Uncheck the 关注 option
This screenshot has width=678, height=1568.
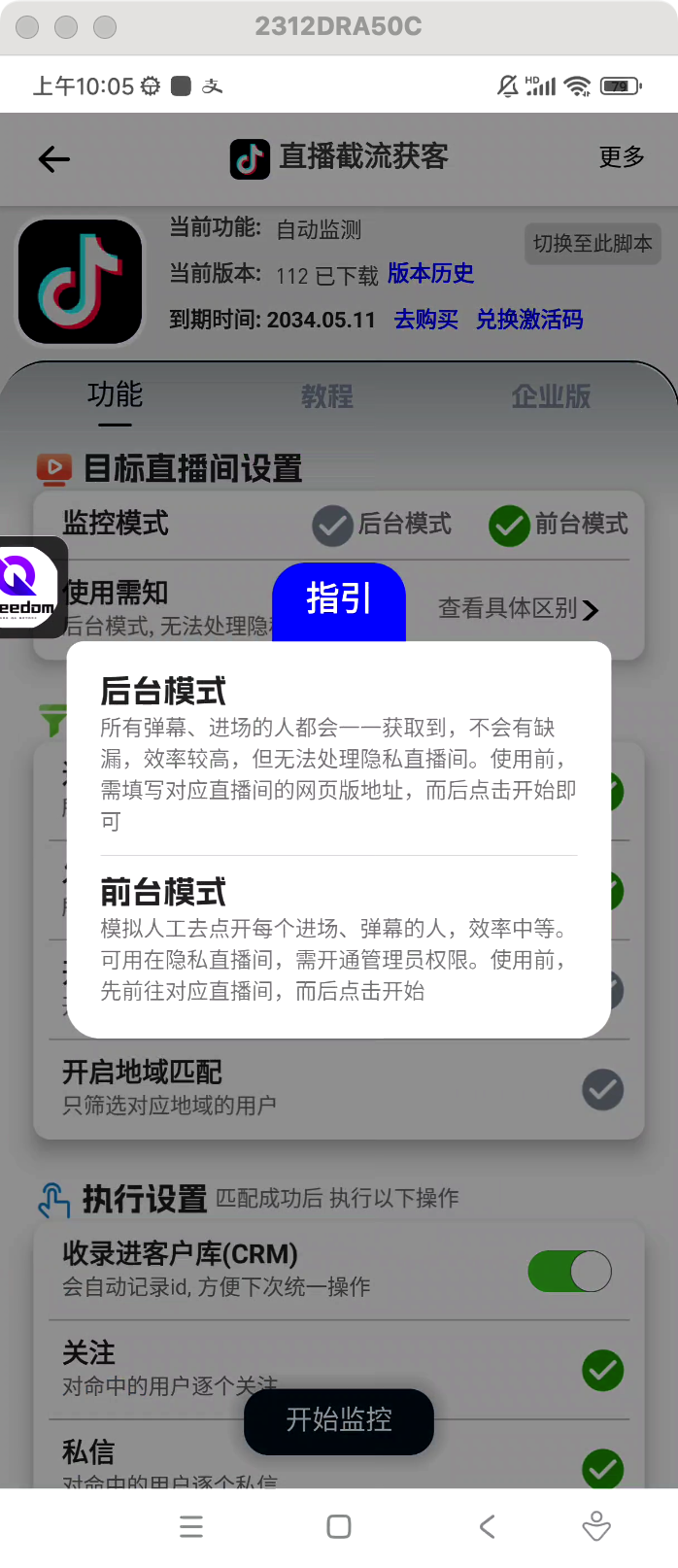point(602,1370)
